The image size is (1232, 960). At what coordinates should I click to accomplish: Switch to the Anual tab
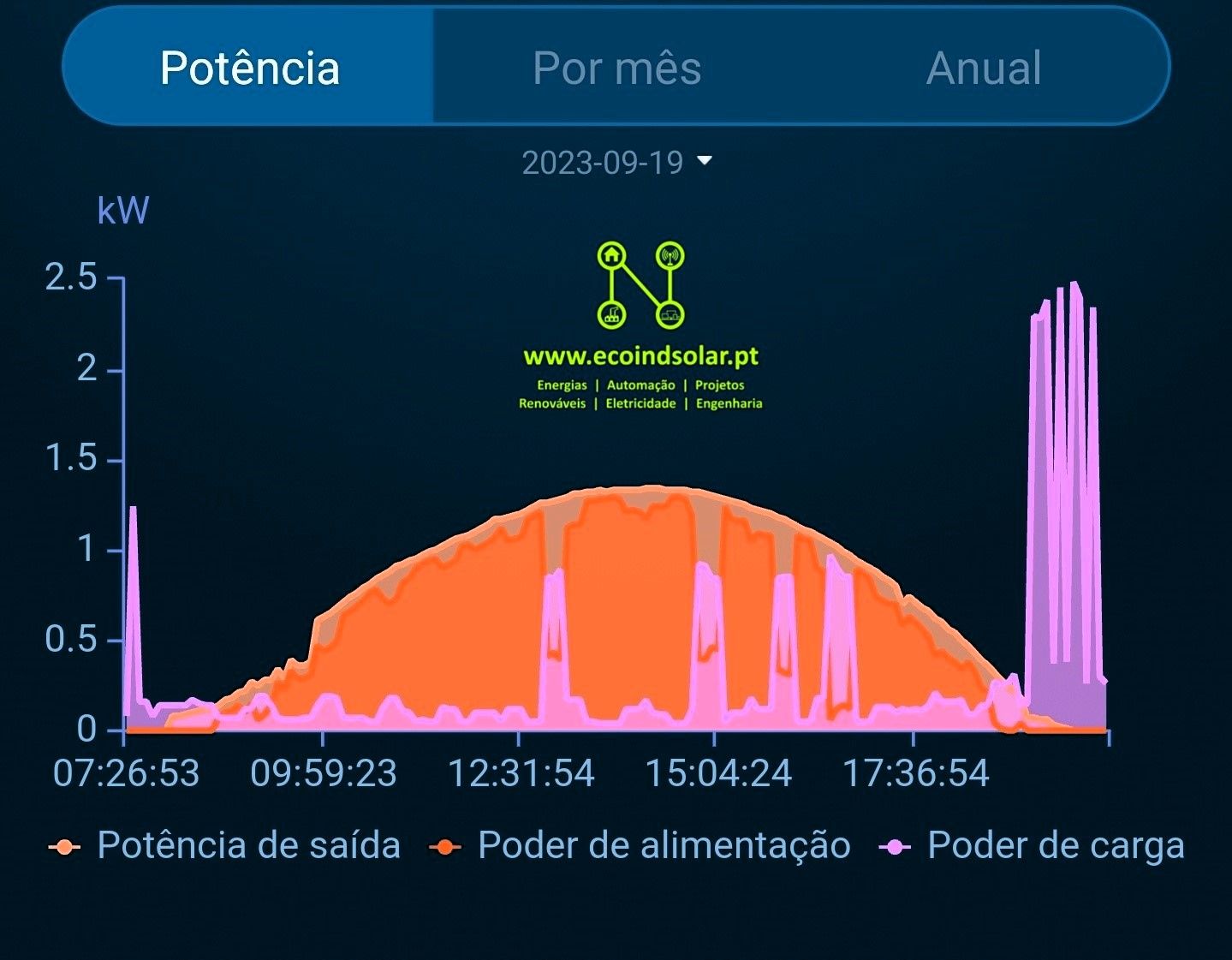pyautogui.click(x=984, y=68)
